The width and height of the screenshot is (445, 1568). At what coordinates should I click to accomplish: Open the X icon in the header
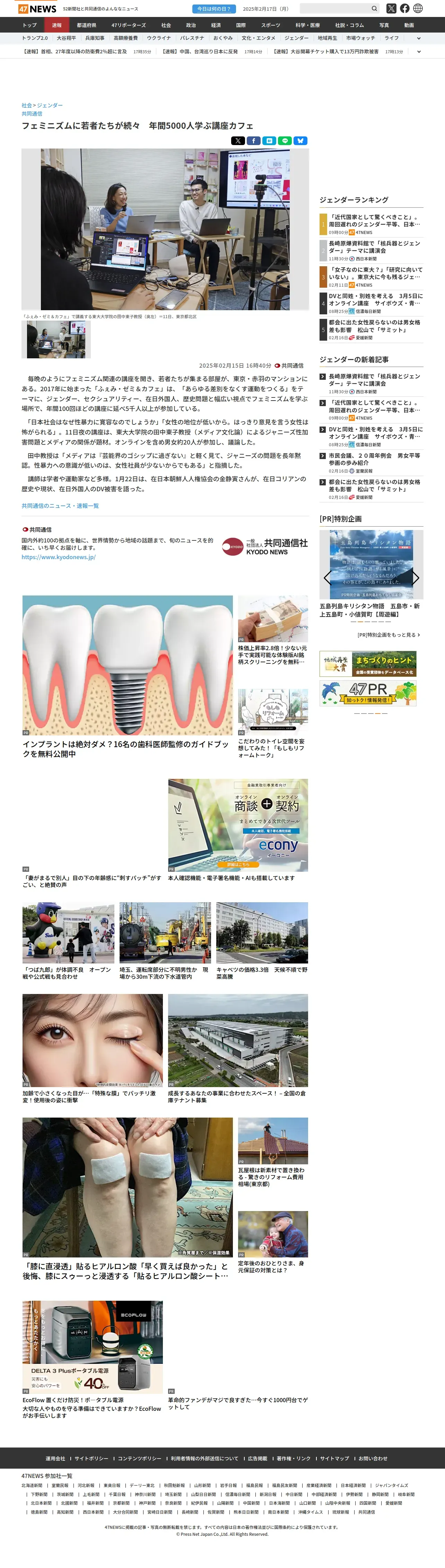(x=391, y=9)
